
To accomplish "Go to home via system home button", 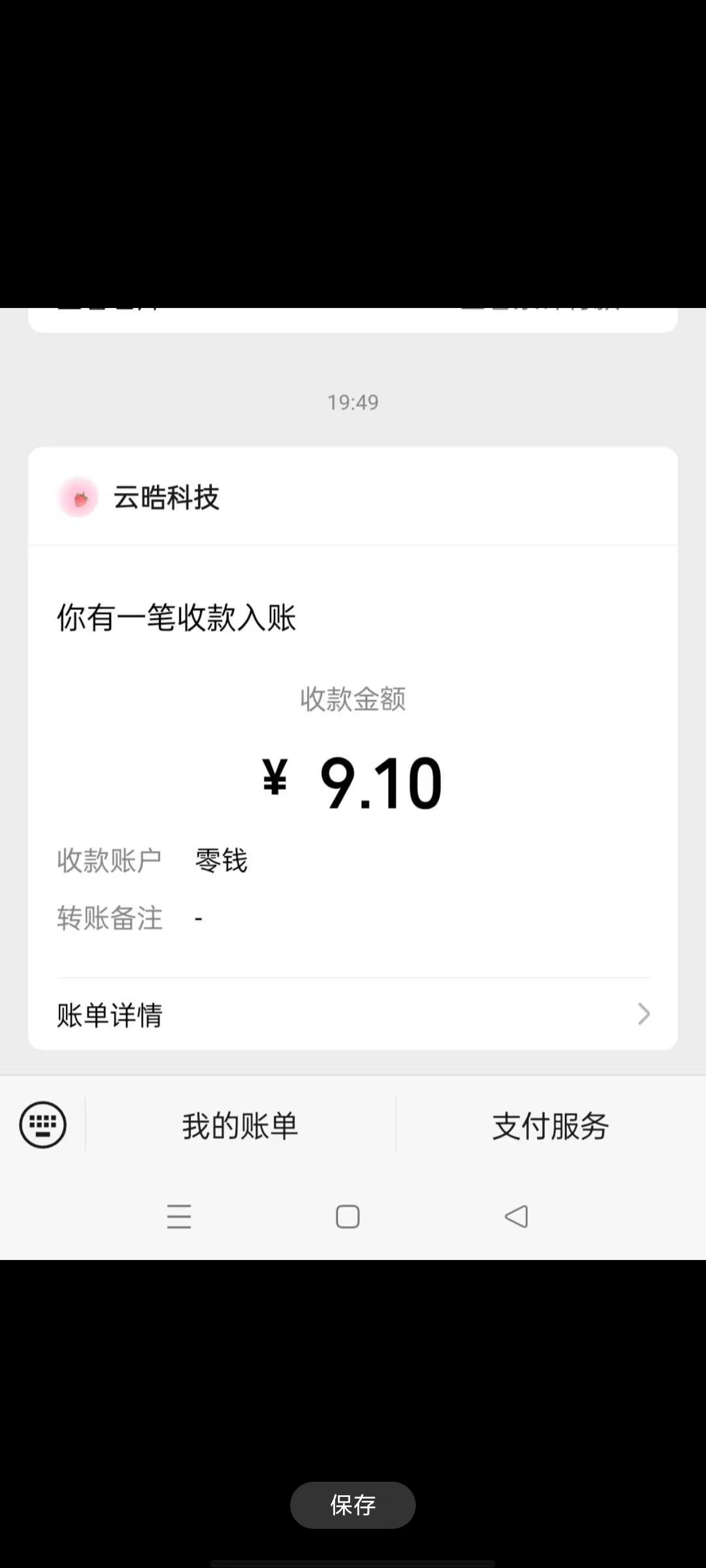I will (347, 1217).
